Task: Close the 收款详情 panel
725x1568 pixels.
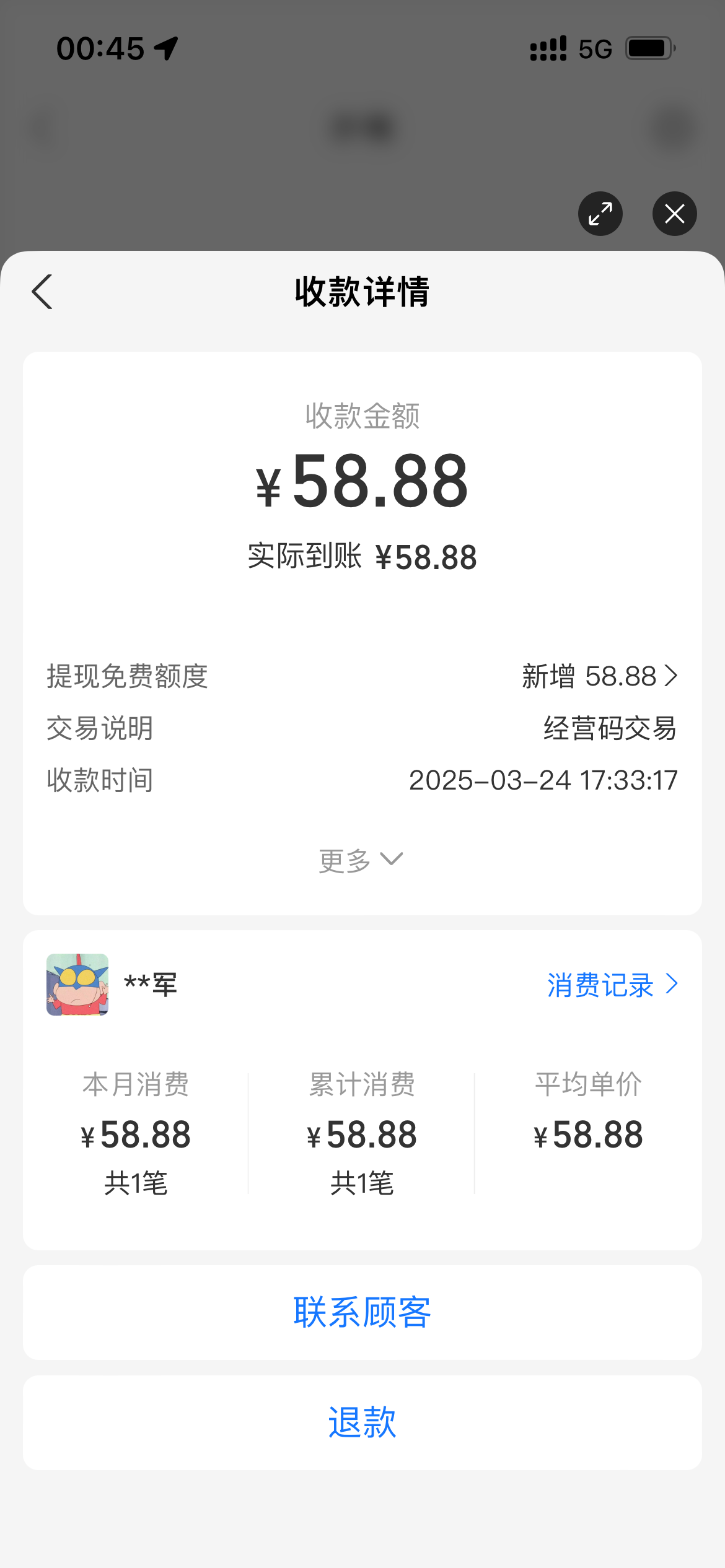Action: coord(674,214)
